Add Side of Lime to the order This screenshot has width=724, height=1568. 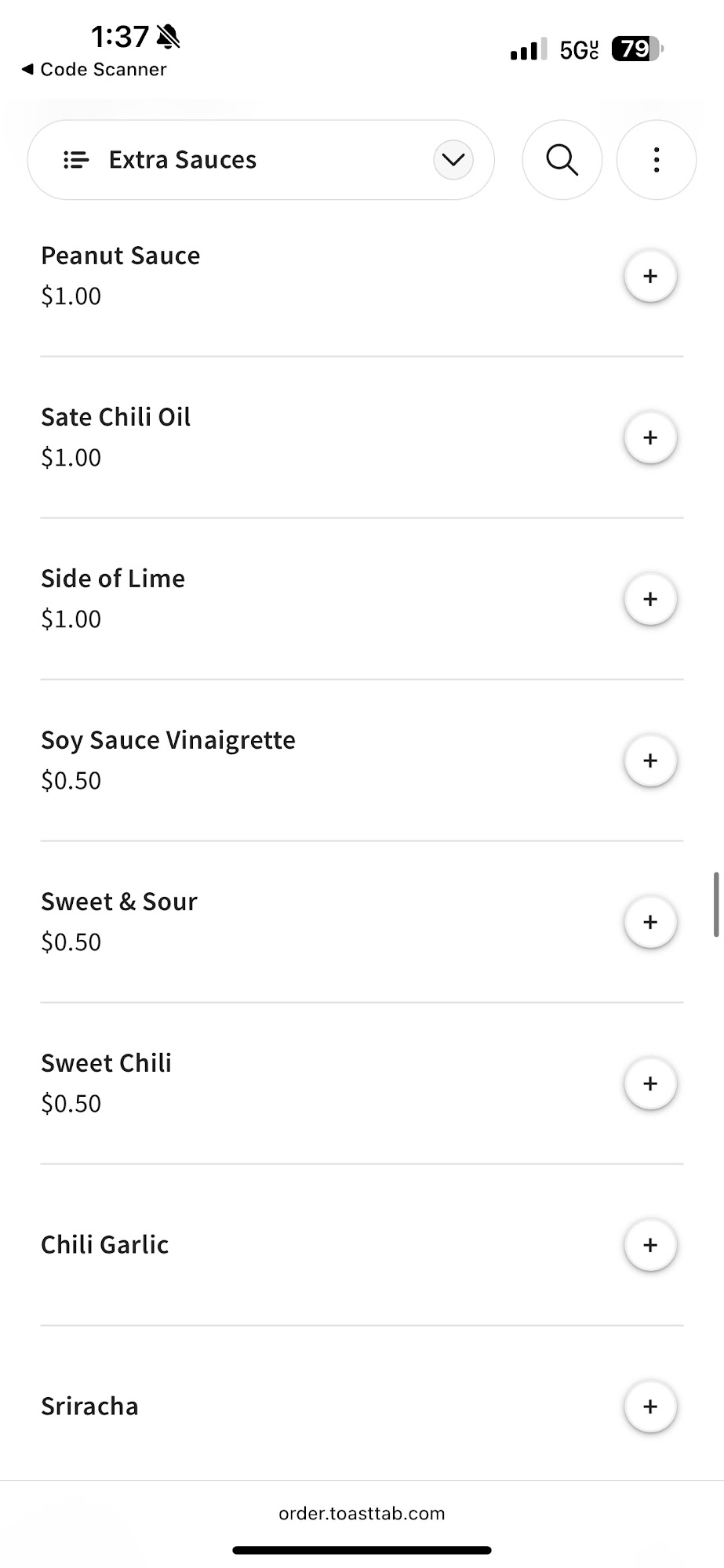(649, 599)
